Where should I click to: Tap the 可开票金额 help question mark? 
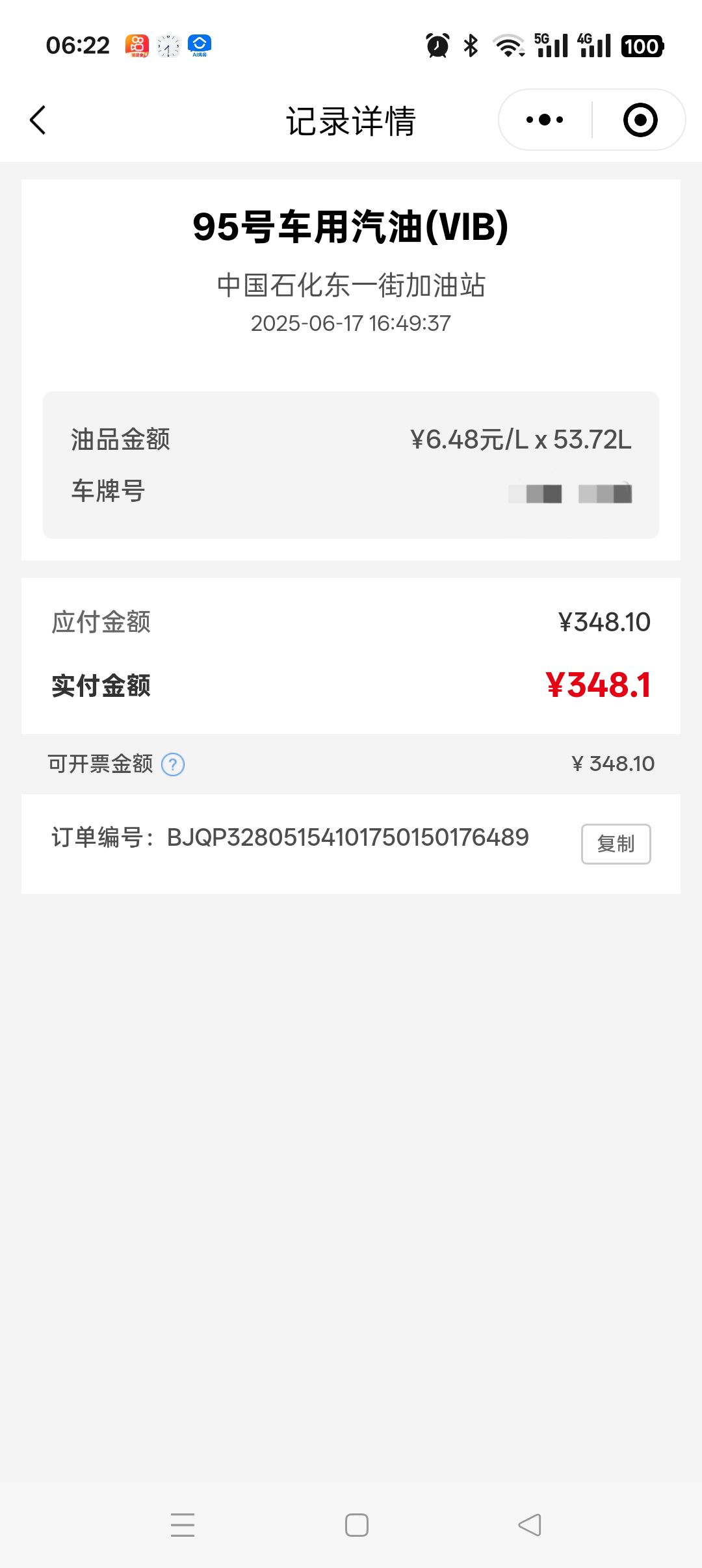pos(173,764)
